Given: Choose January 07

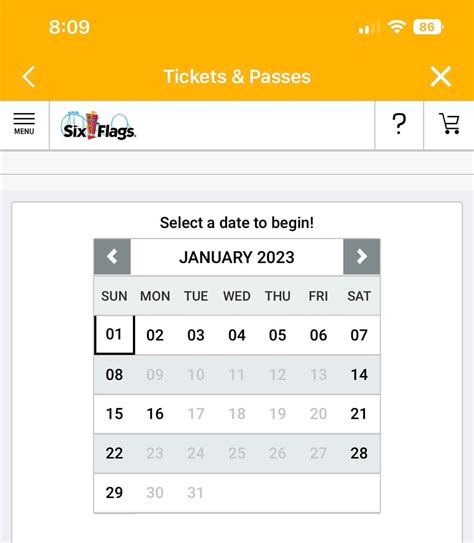Looking at the screenshot, I should (359, 335).
